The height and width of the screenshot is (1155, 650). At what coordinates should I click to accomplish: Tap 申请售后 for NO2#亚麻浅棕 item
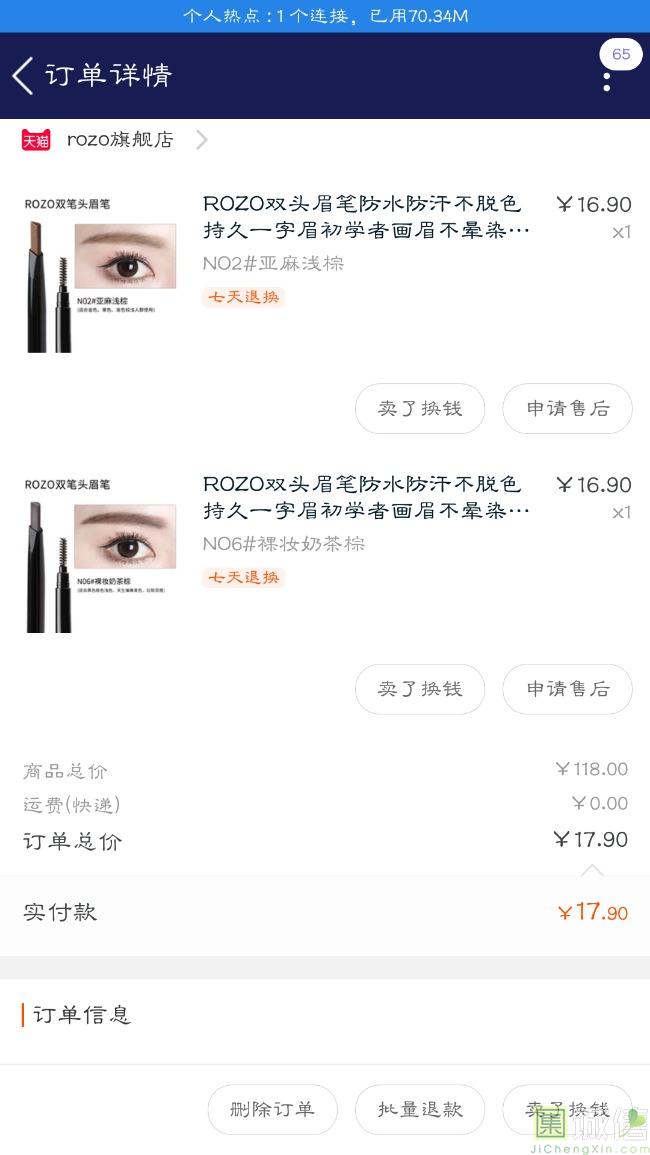coord(567,408)
